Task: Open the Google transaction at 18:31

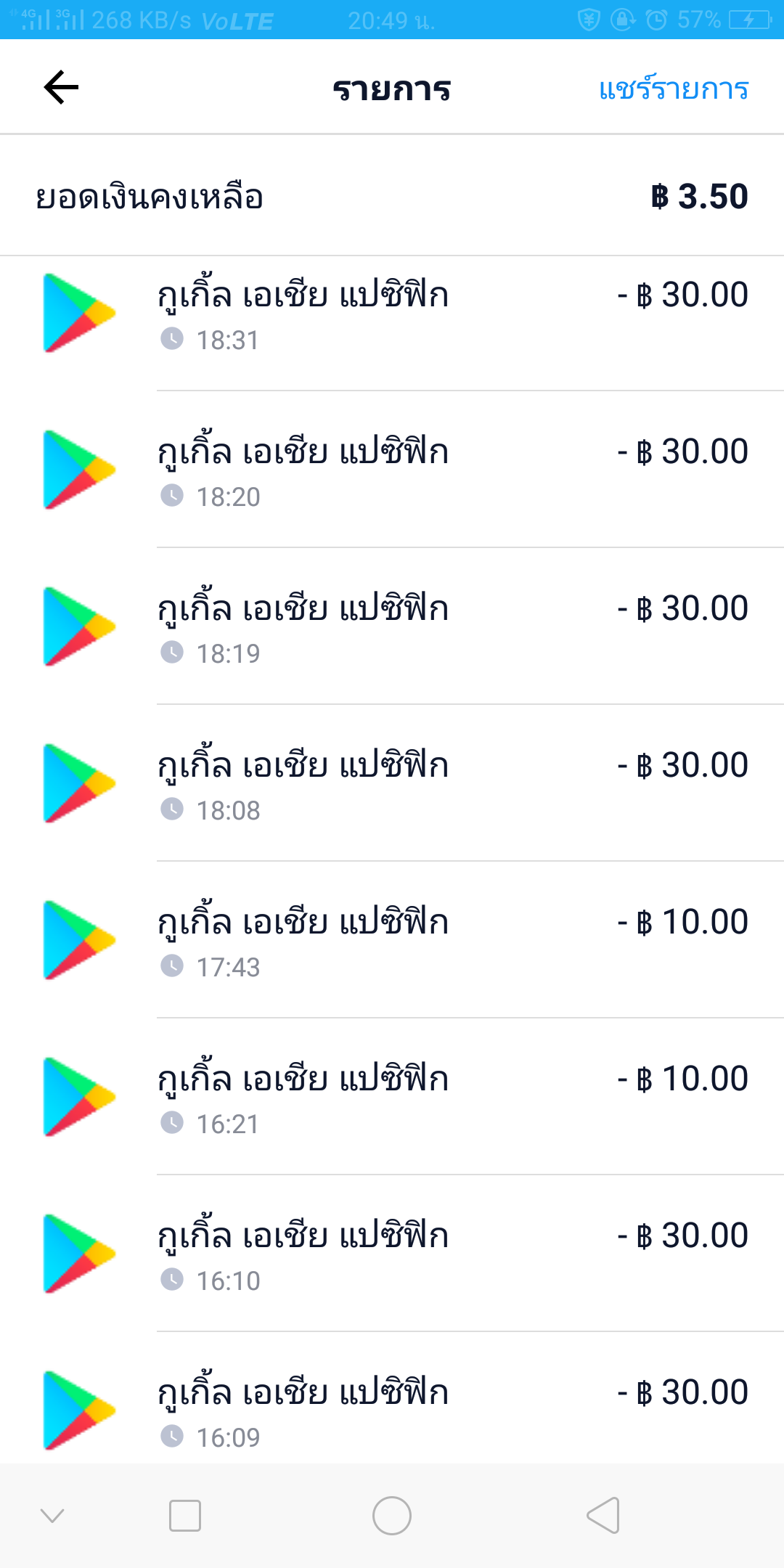Action: pos(392,313)
